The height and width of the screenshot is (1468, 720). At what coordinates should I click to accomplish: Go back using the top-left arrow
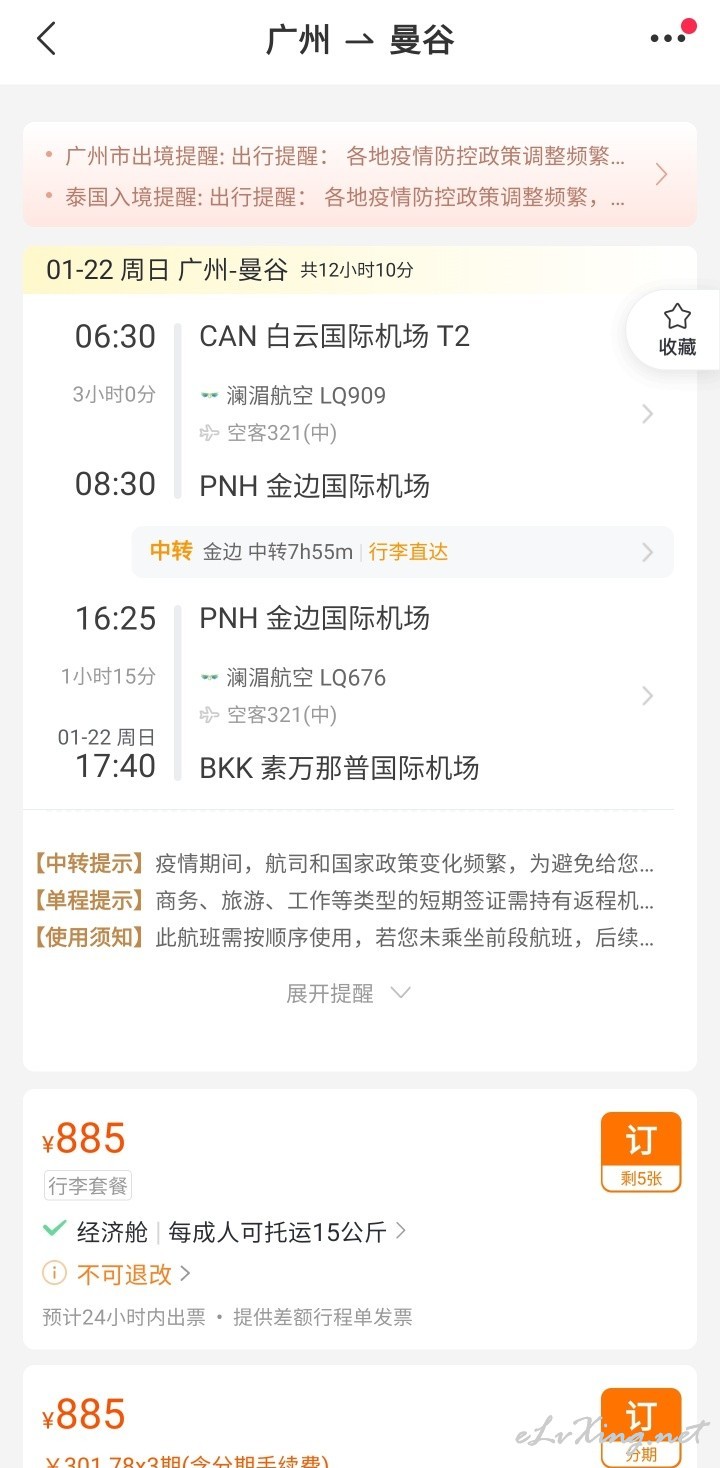[x=46, y=40]
